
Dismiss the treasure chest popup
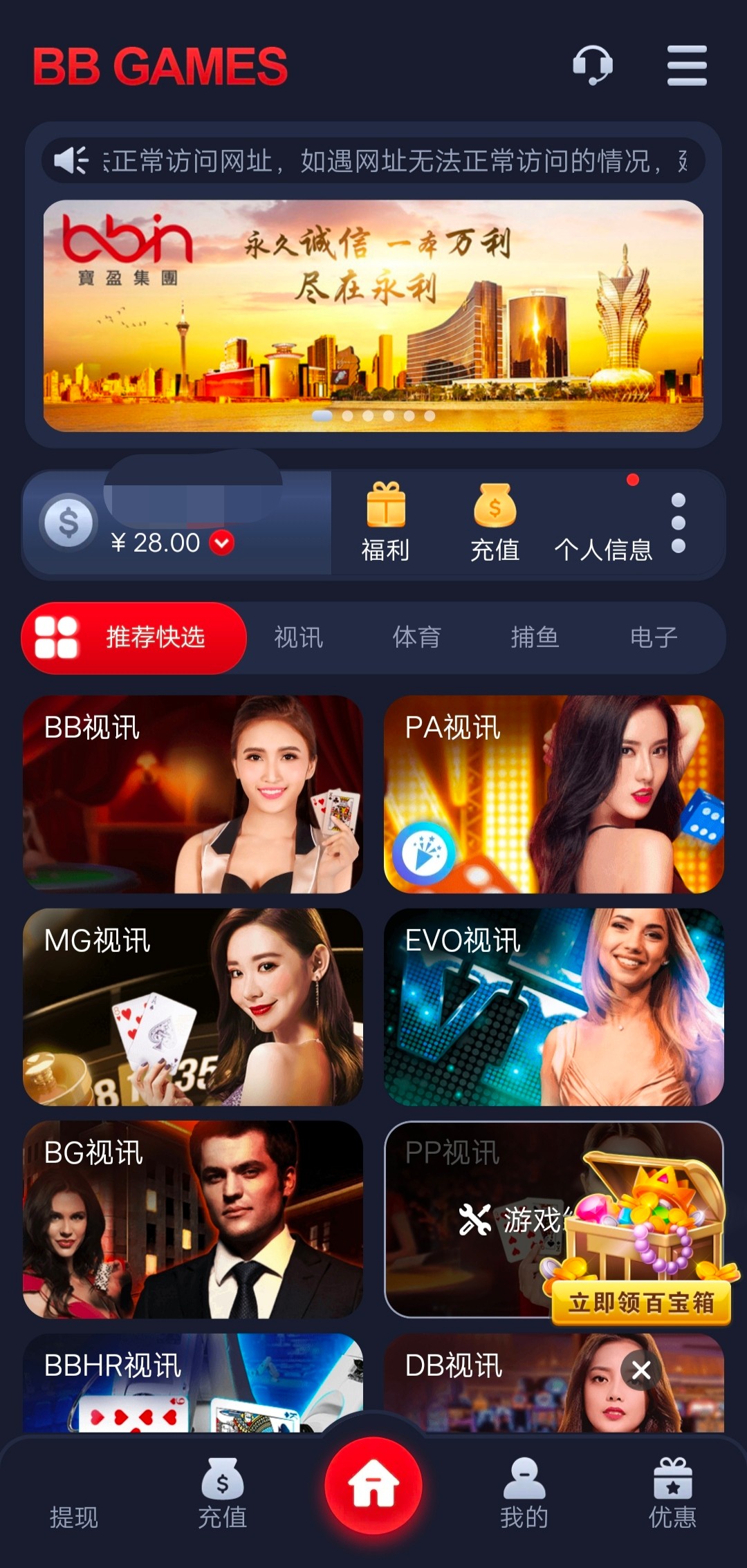click(641, 1370)
